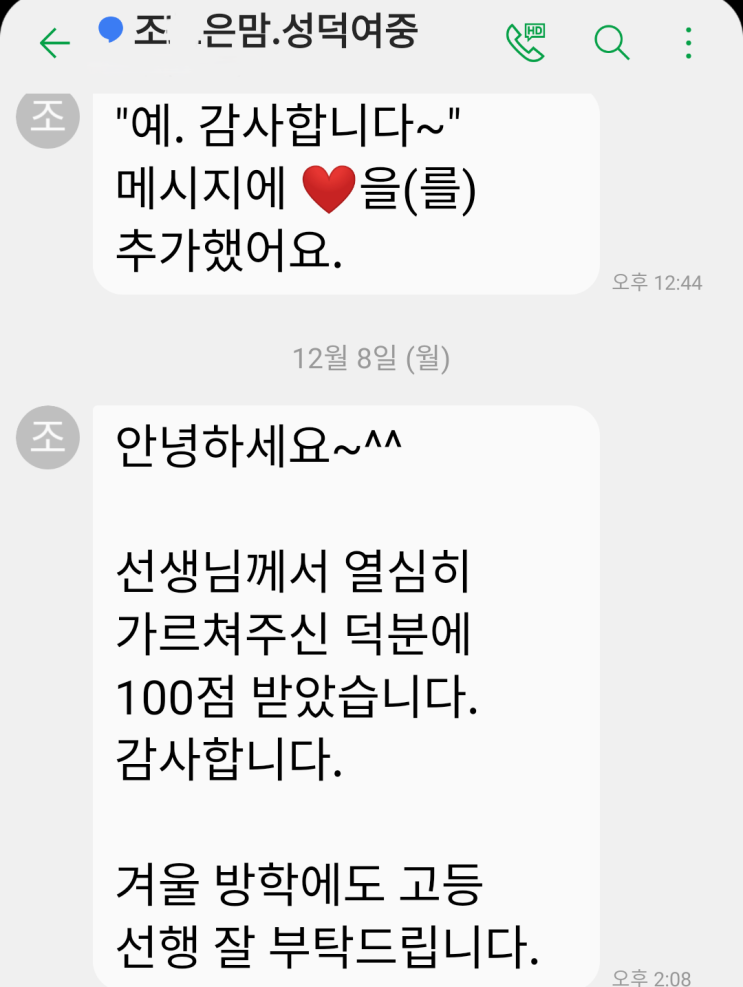Start an HD voice call
The image size is (743, 987).
point(526,42)
